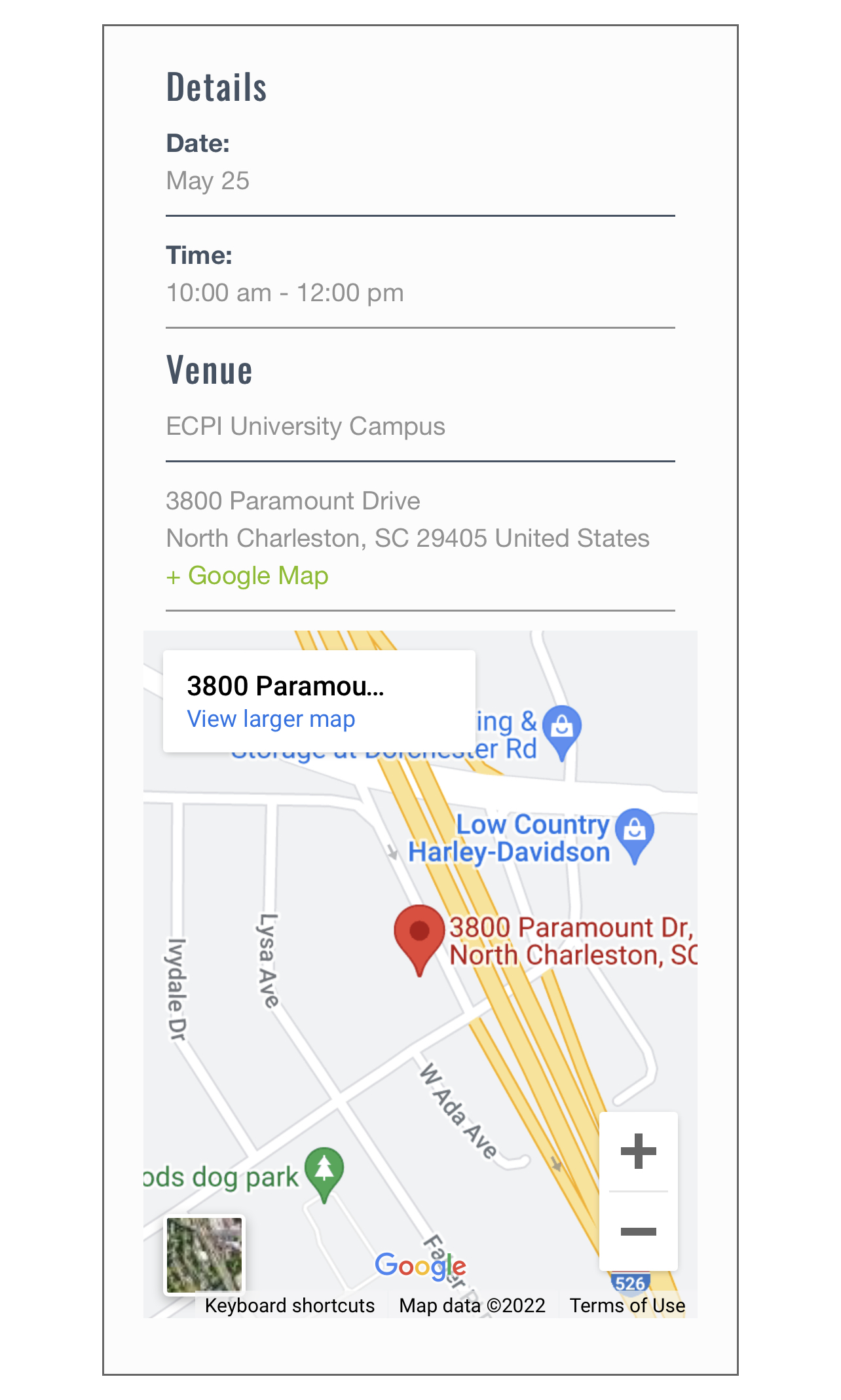Select the dog park marker

pos(324,1170)
